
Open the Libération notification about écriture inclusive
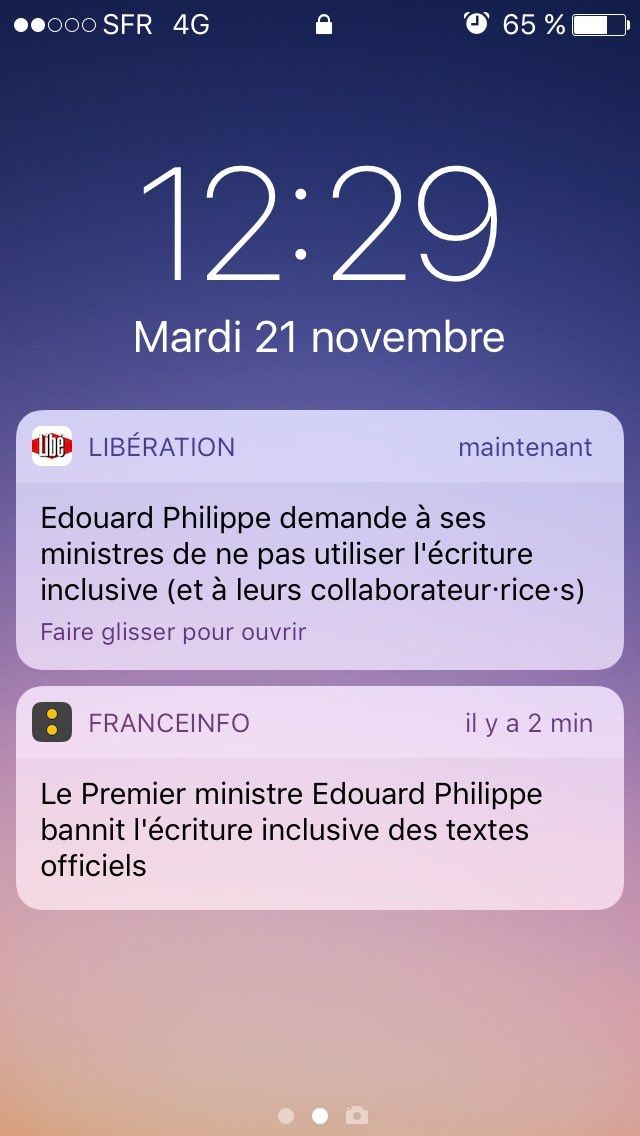click(320, 540)
